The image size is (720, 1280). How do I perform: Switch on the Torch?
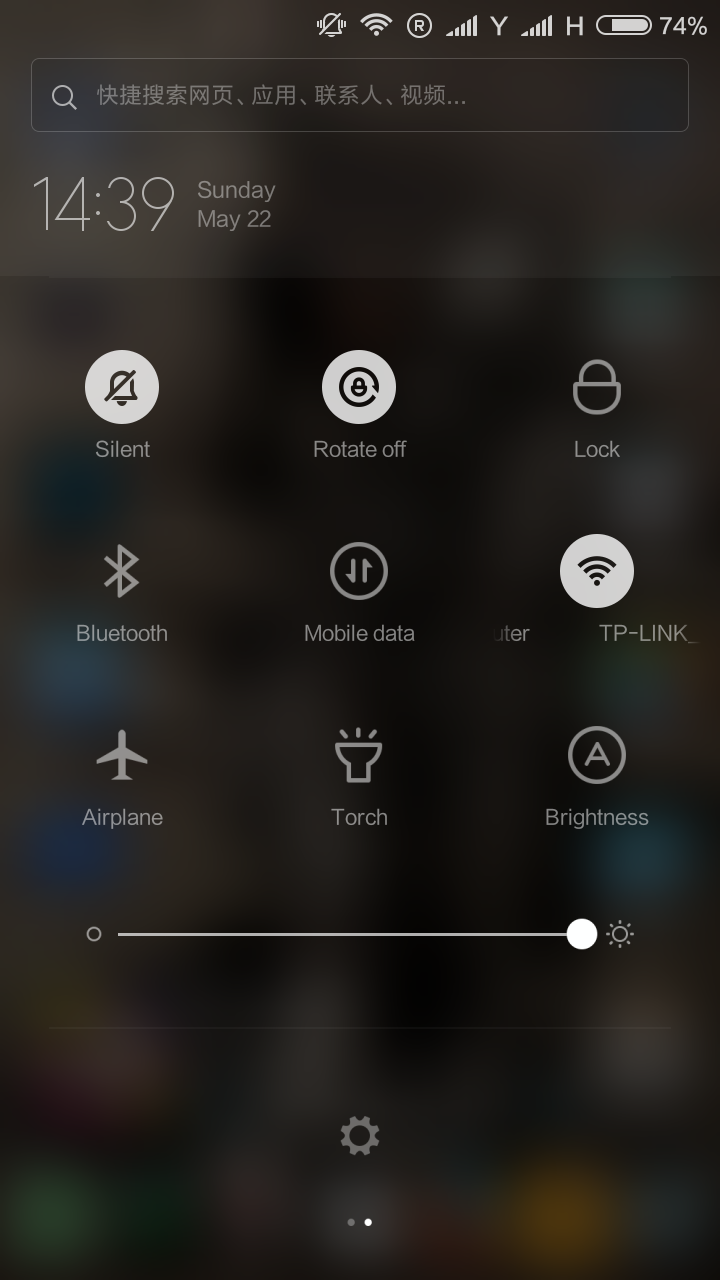(x=359, y=755)
